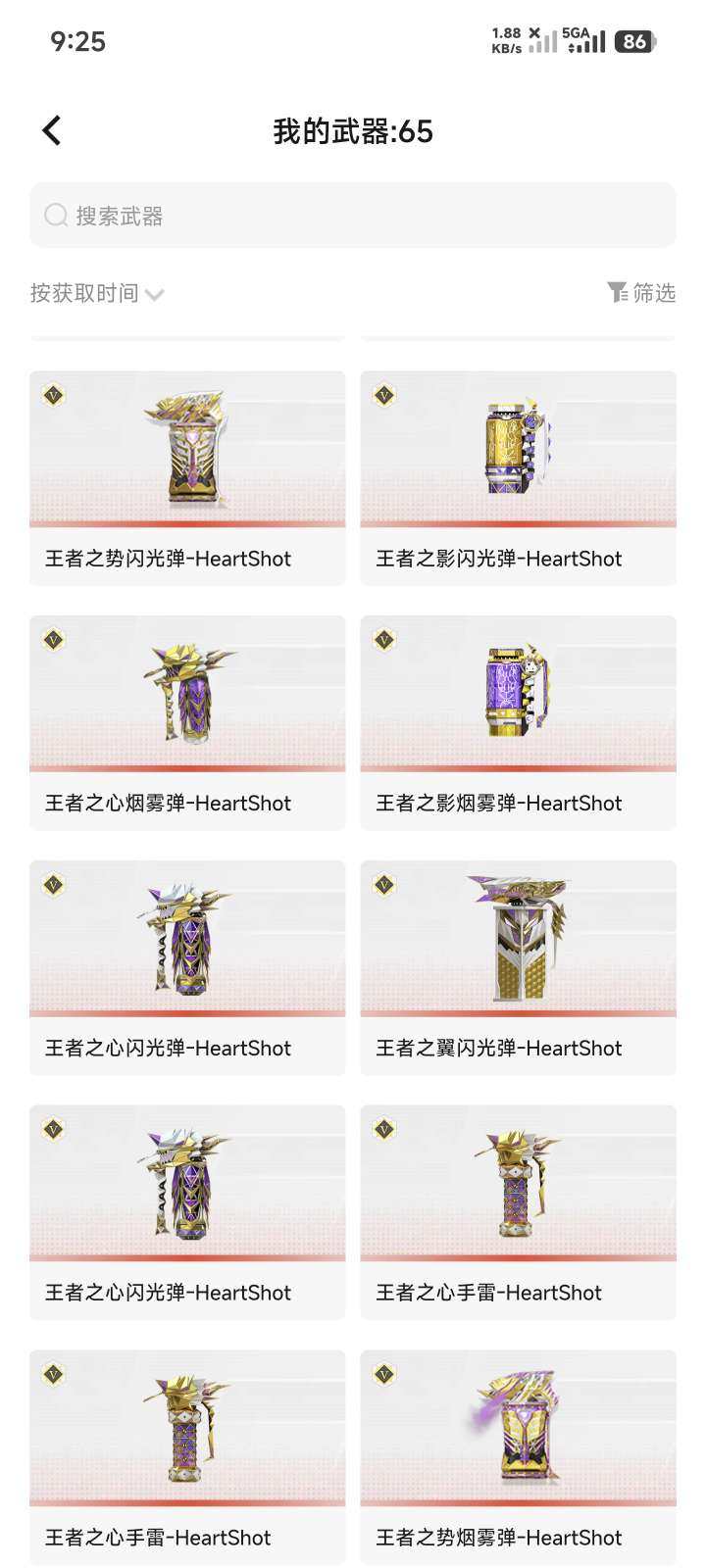Tap the 我的武器:65 title text
This screenshot has width=706, height=1568.
click(353, 132)
